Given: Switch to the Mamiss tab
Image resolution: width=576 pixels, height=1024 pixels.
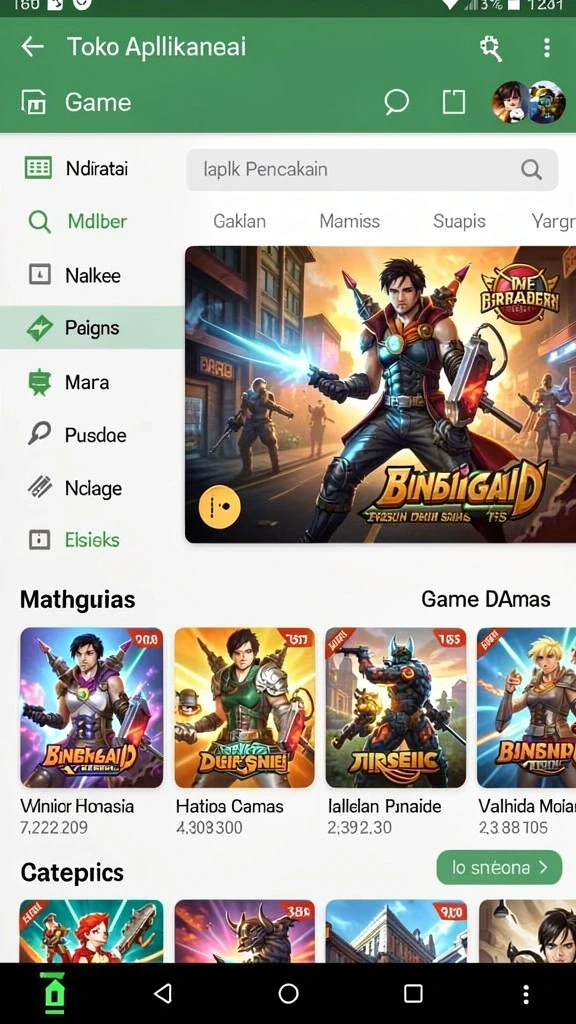Looking at the screenshot, I should click(349, 221).
